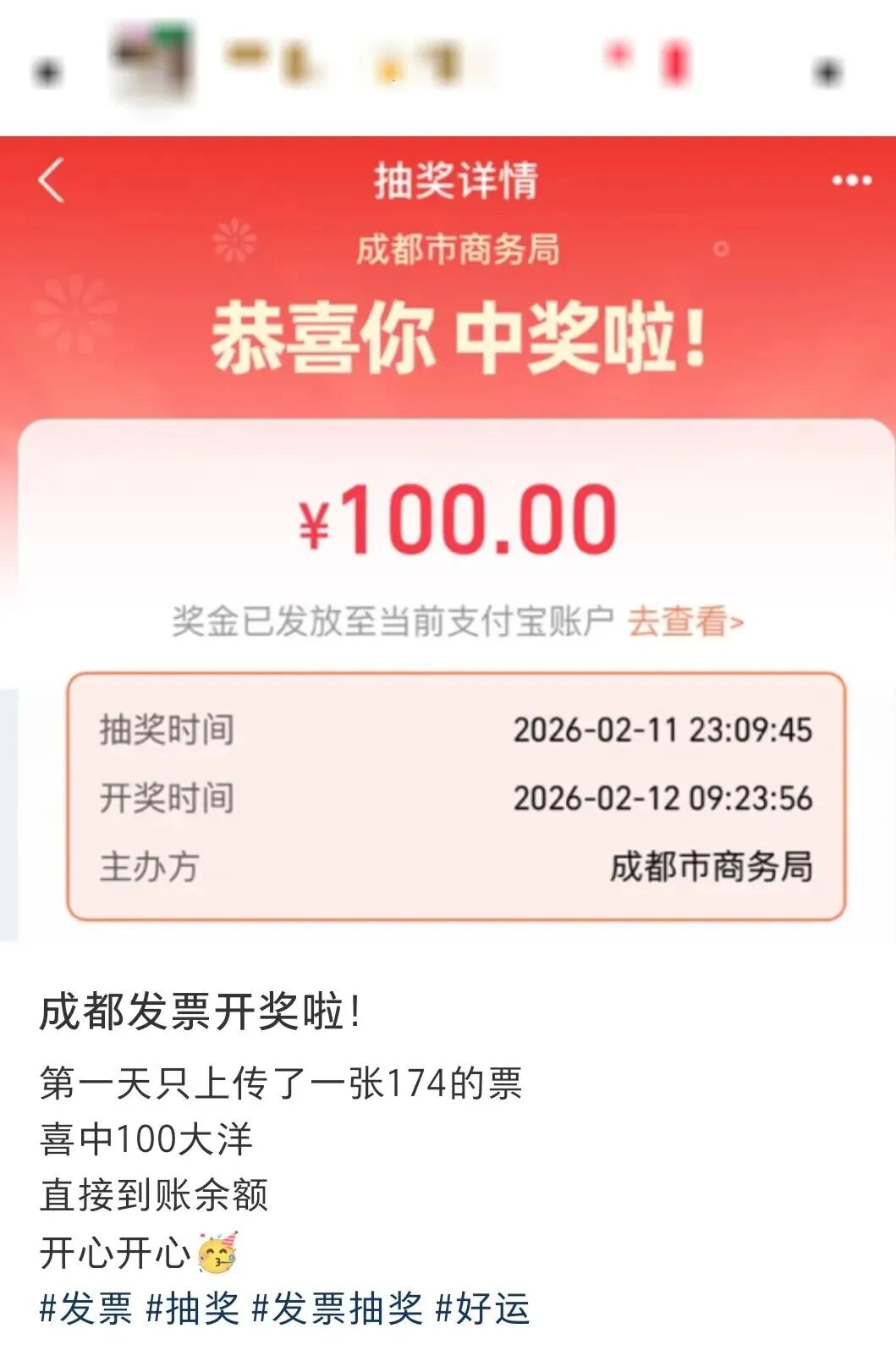Image resolution: width=896 pixels, height=1345 pixels.
Task: Open the #好运 hashtag
Action: point(482,1308)
